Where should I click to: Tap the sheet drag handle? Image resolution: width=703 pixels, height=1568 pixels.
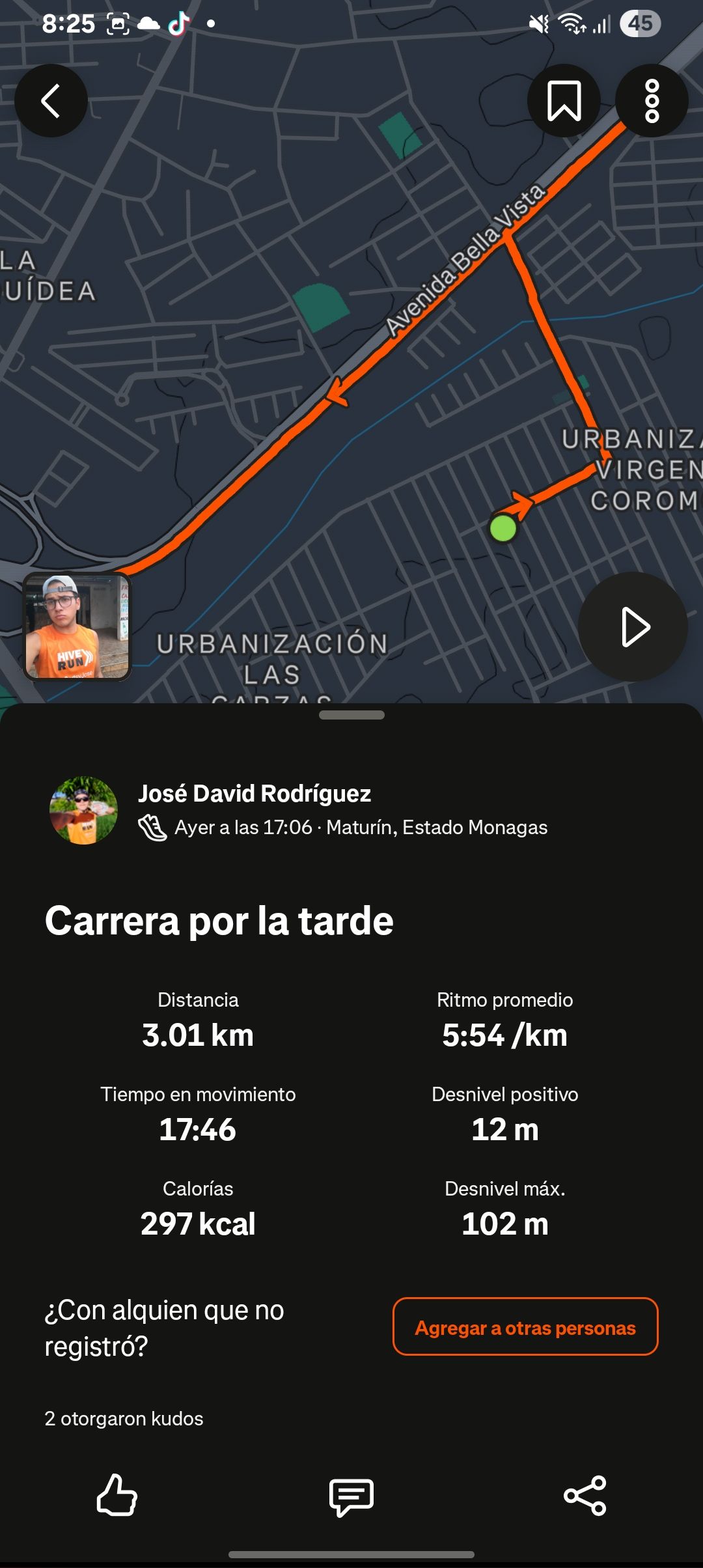coord(351,715)
